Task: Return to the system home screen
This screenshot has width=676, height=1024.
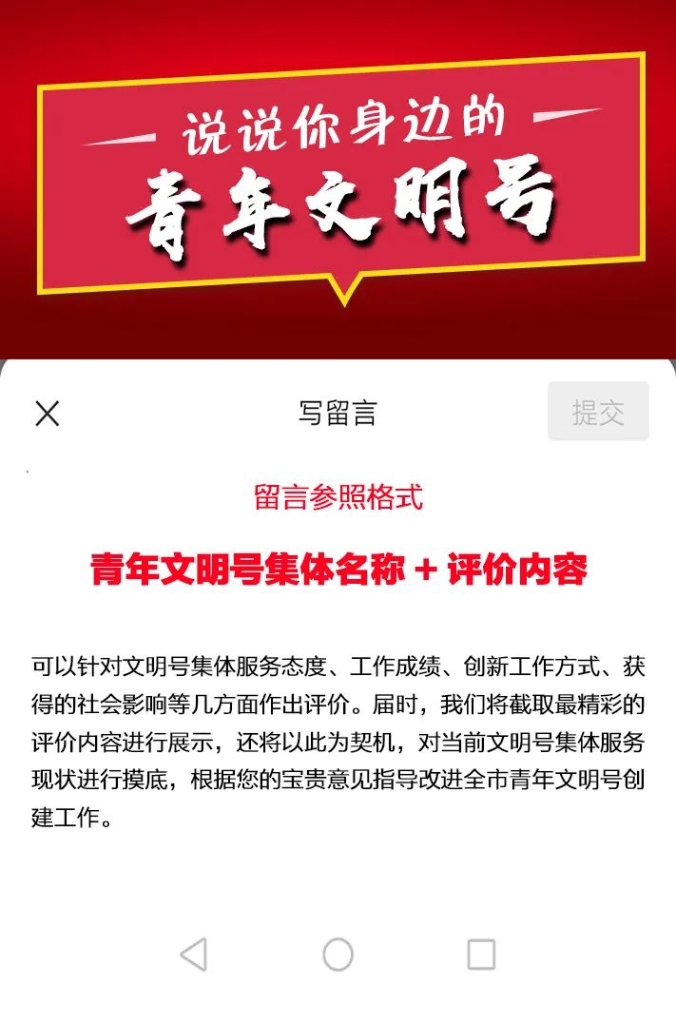Action: click(x=338, y=954)
